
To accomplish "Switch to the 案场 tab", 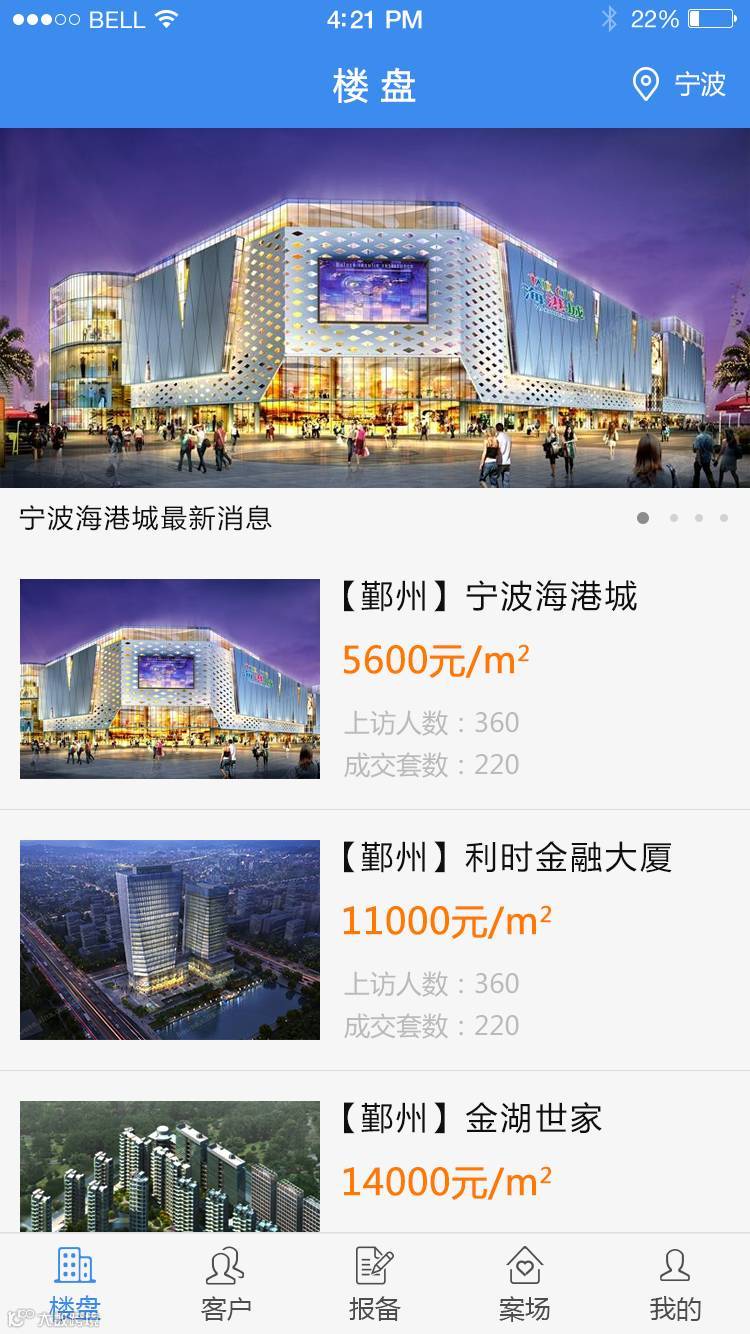I will click(x=525, y=1285).
